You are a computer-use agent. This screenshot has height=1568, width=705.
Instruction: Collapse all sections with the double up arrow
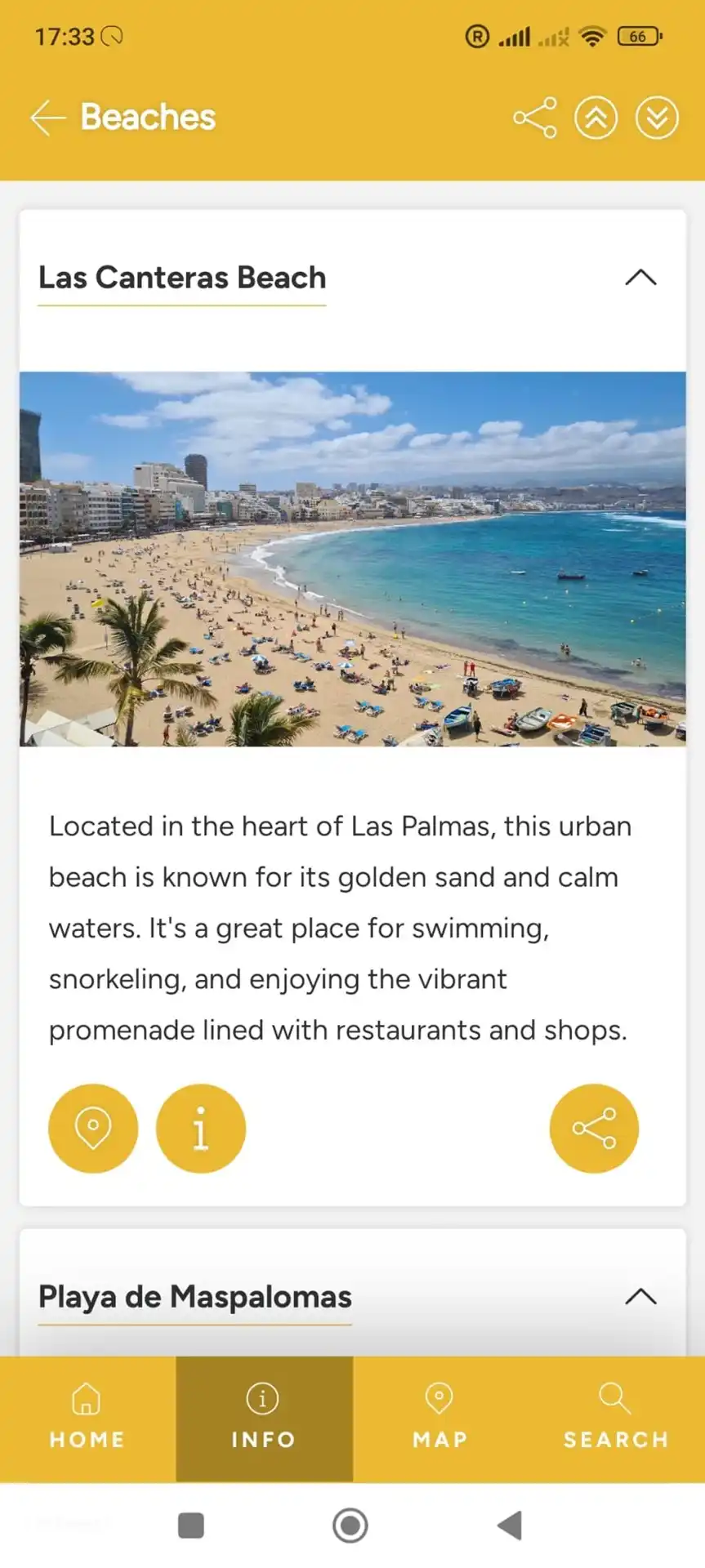pos(596,118)
